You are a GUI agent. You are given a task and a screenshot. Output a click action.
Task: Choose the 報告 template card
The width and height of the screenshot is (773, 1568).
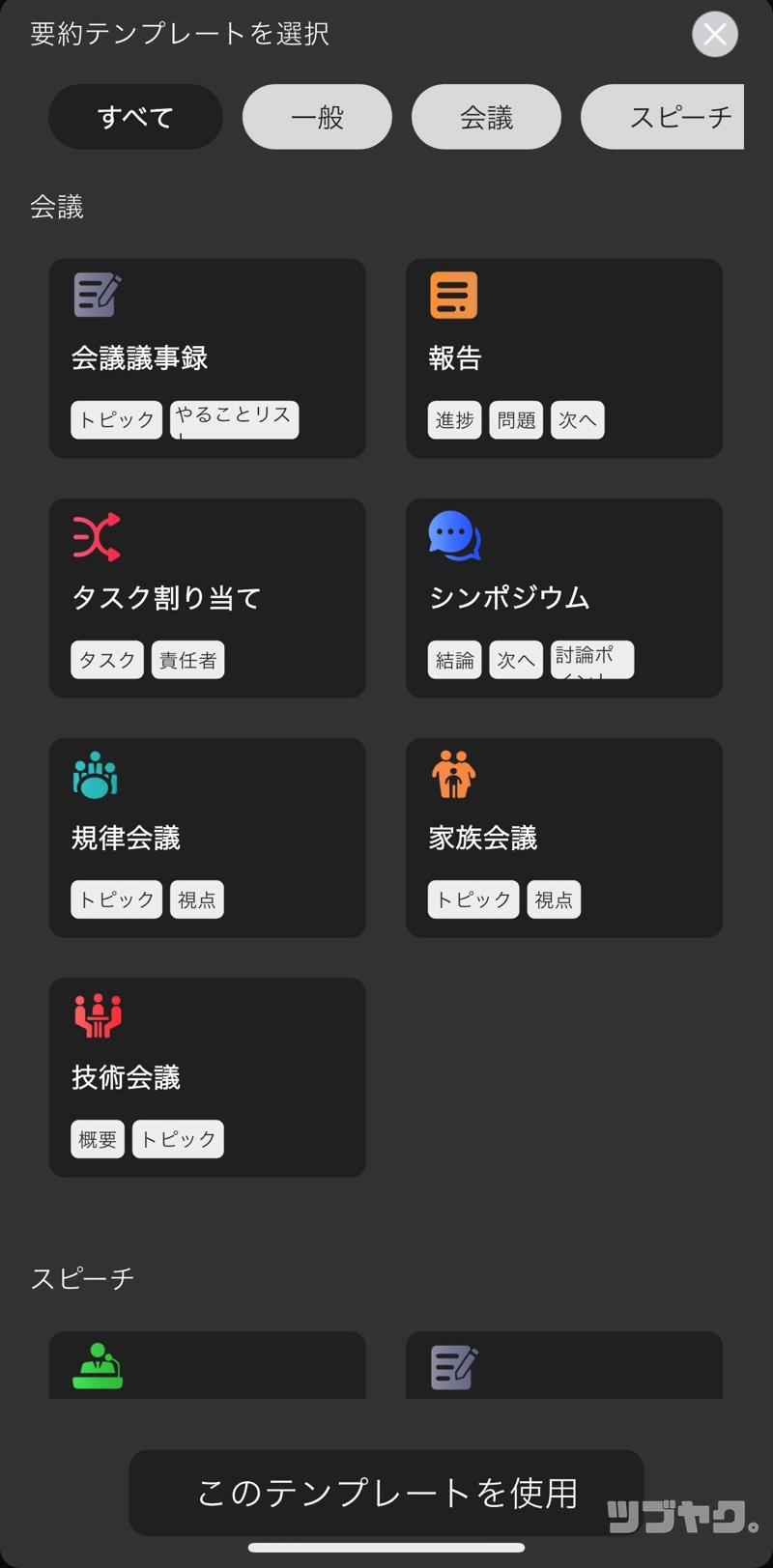coord(563,357)
